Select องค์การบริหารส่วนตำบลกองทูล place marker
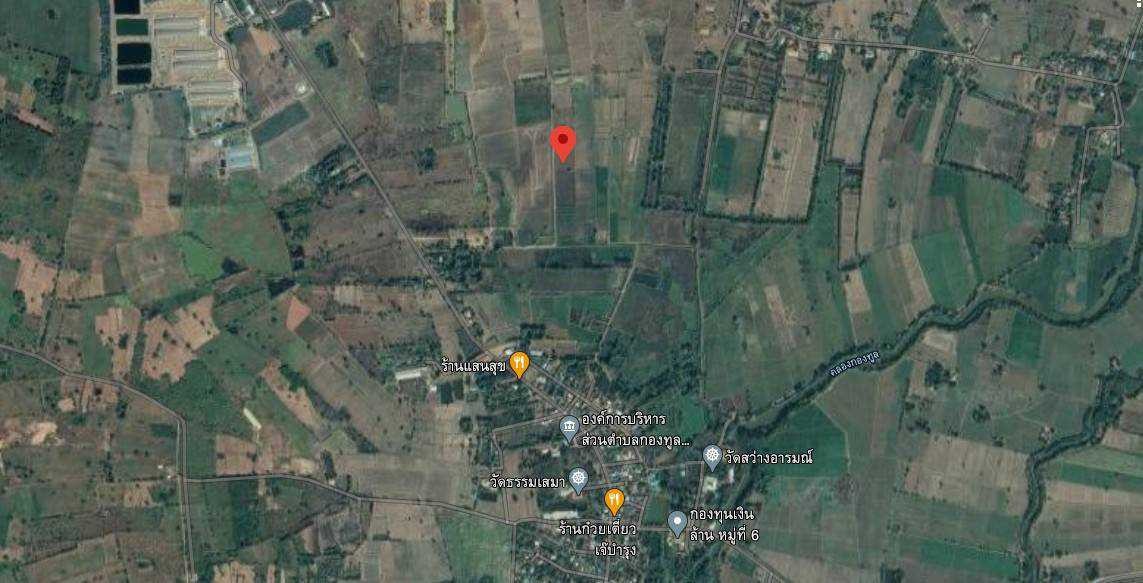The width and height of the screenshot is (1143, 583). (568, 429)
